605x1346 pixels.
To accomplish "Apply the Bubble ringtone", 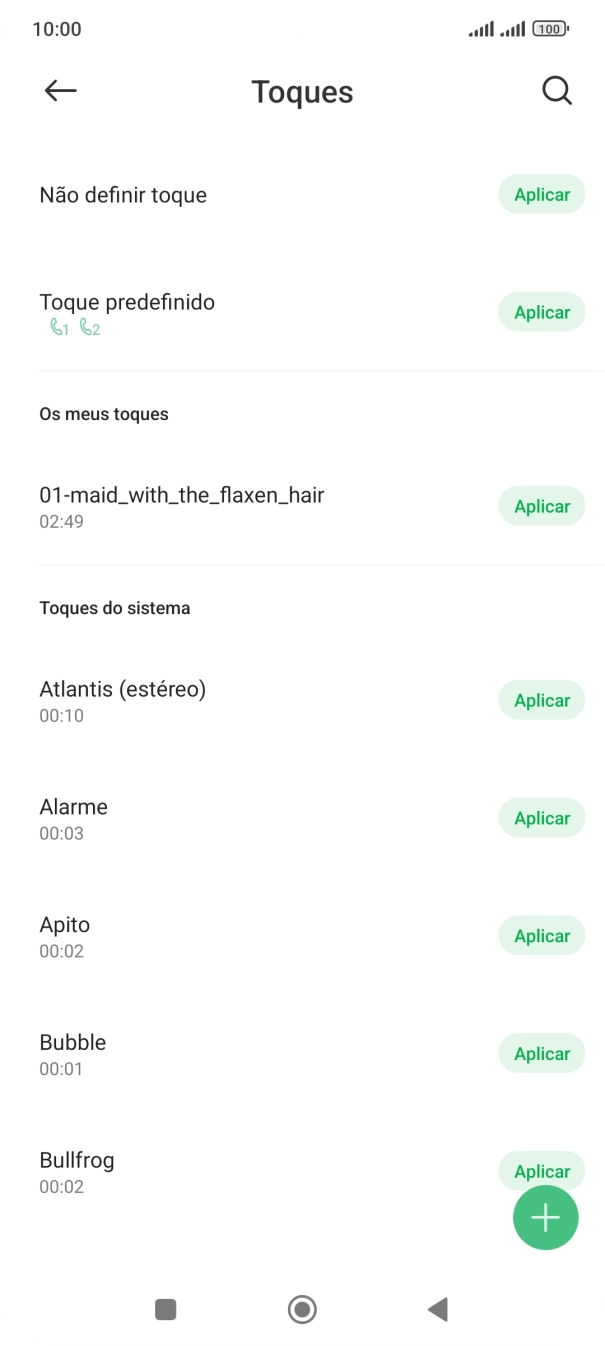I will [541, 1054].
